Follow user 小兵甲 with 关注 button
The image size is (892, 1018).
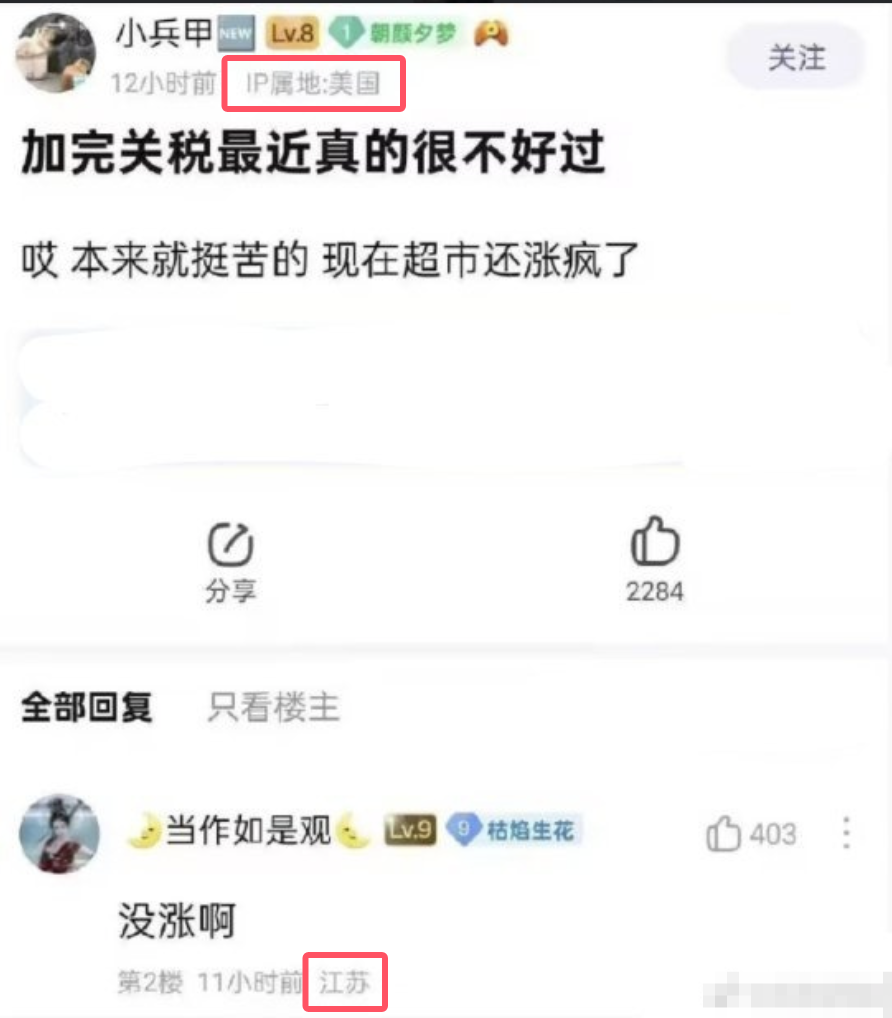point(795,59)
